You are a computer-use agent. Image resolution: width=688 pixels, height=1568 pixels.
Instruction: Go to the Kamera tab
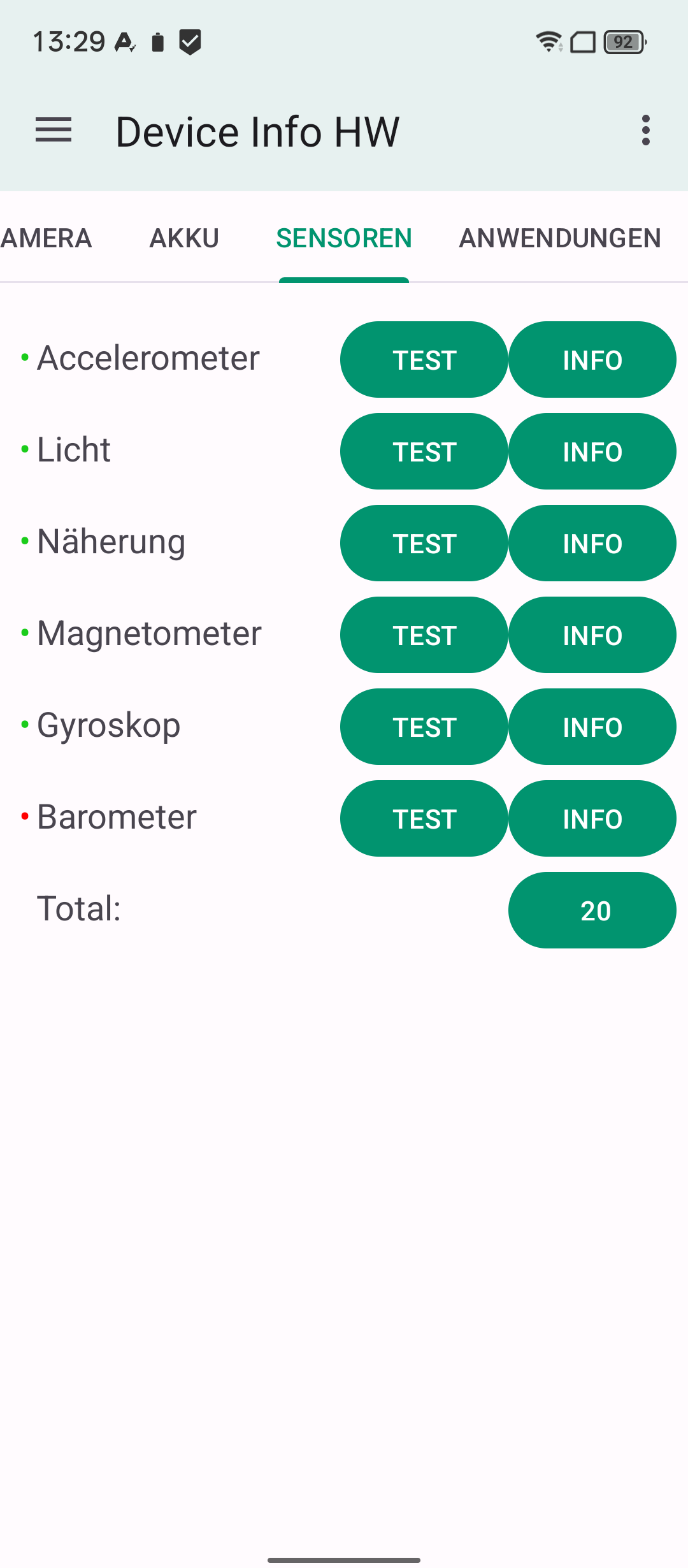[x=46, y=238]
